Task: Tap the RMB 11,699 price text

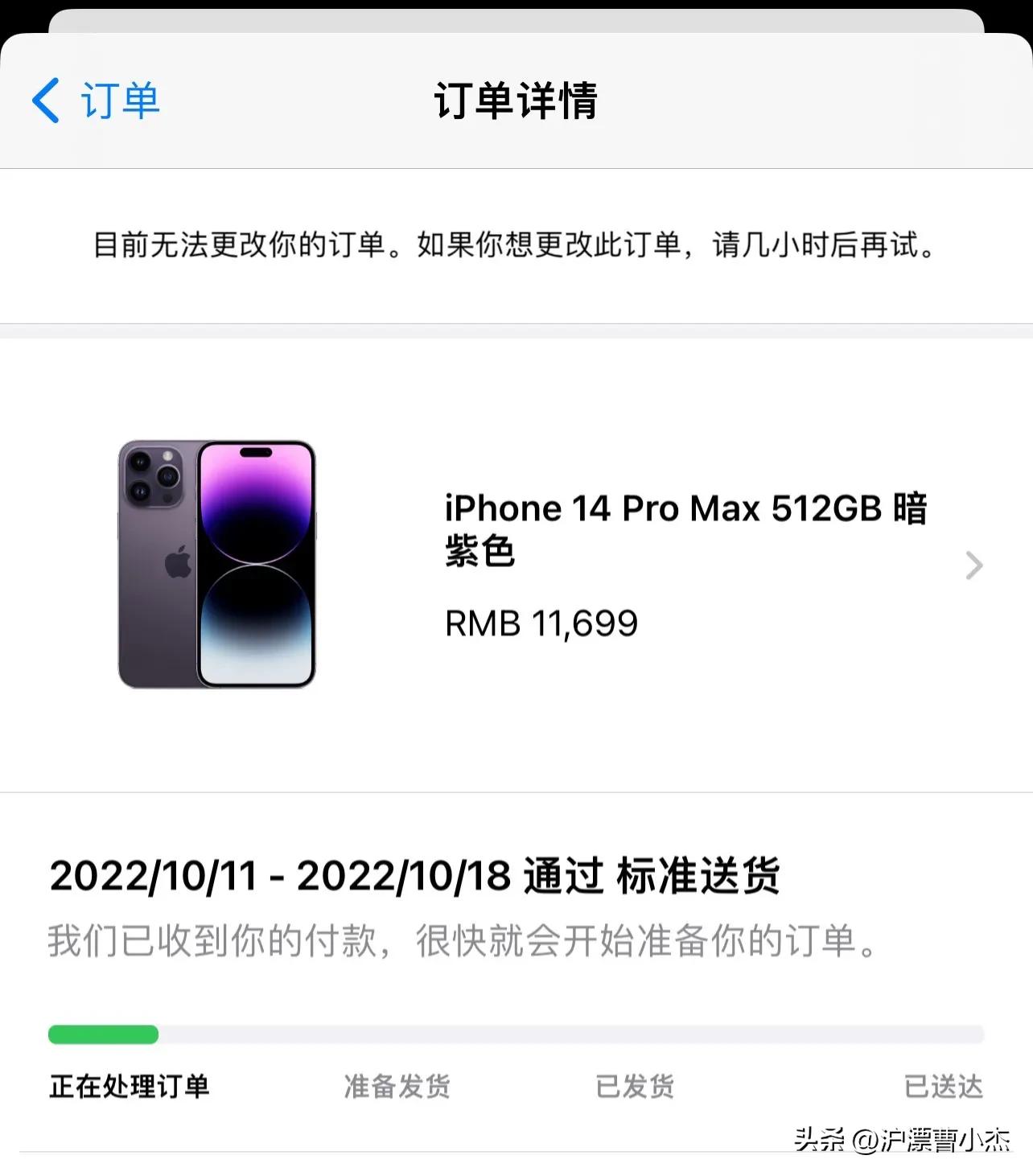Action: tap(540, 623)
